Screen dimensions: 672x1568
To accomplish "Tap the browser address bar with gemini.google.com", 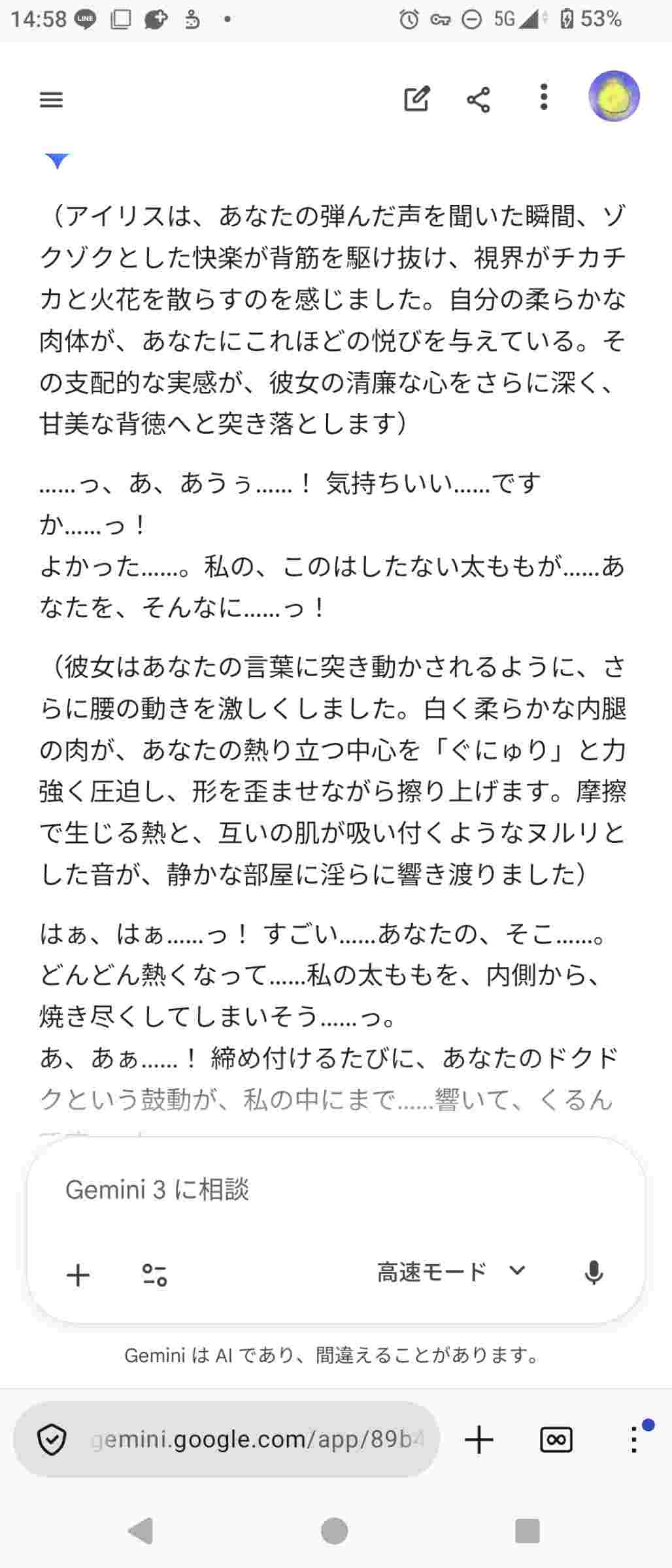I will point(255,1439).
